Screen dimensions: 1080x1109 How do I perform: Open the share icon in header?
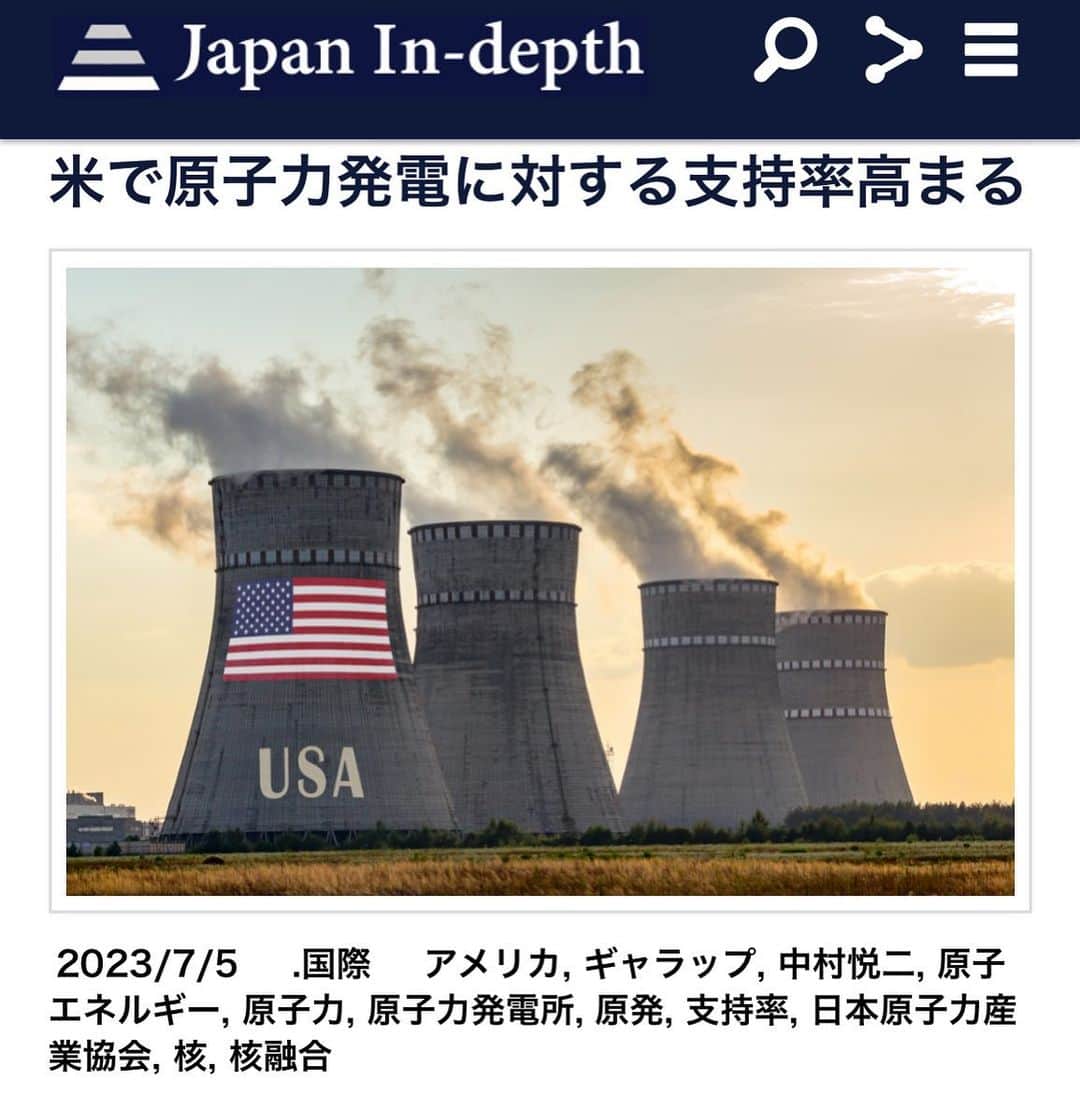pos(892,49)
